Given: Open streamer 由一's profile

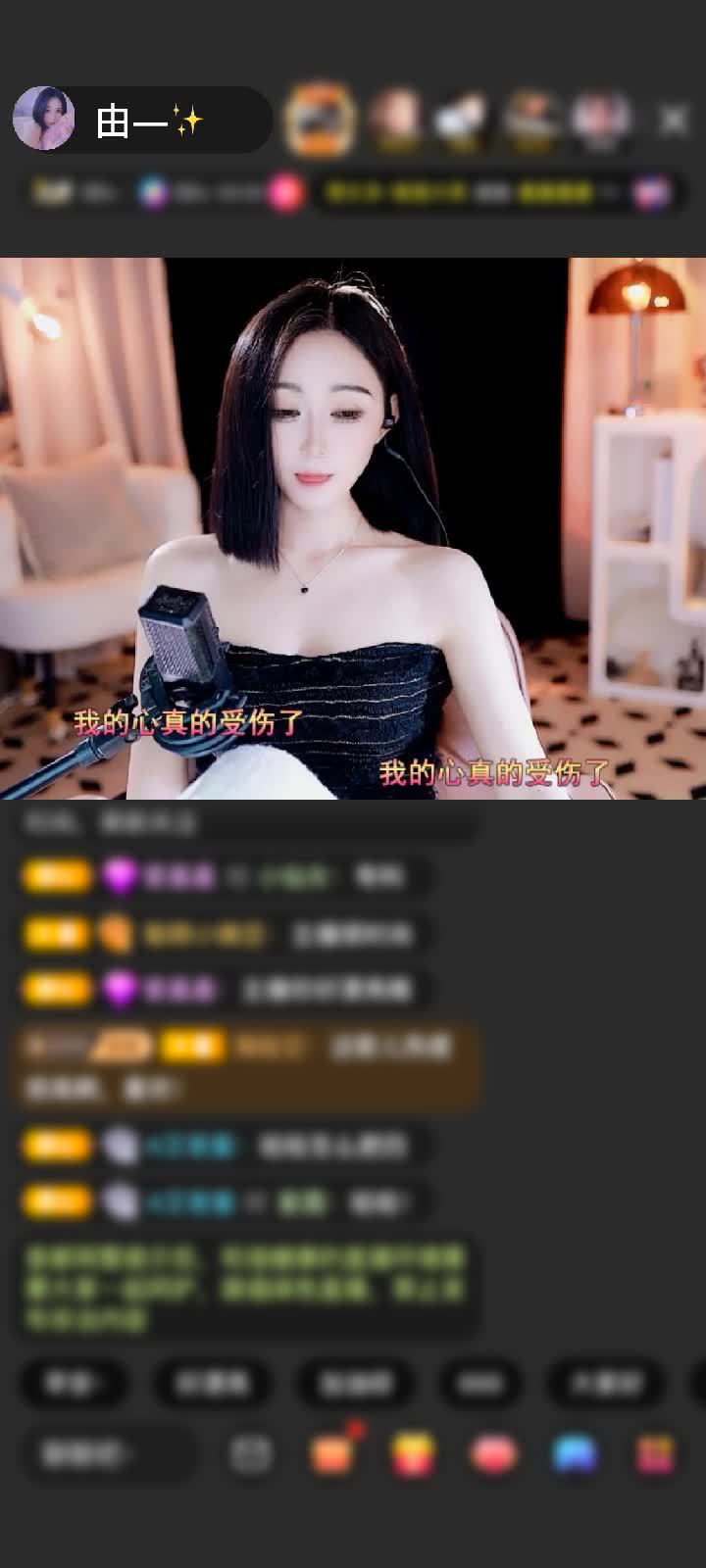Looking at the screenshot, I should click(x=44, y=119).
